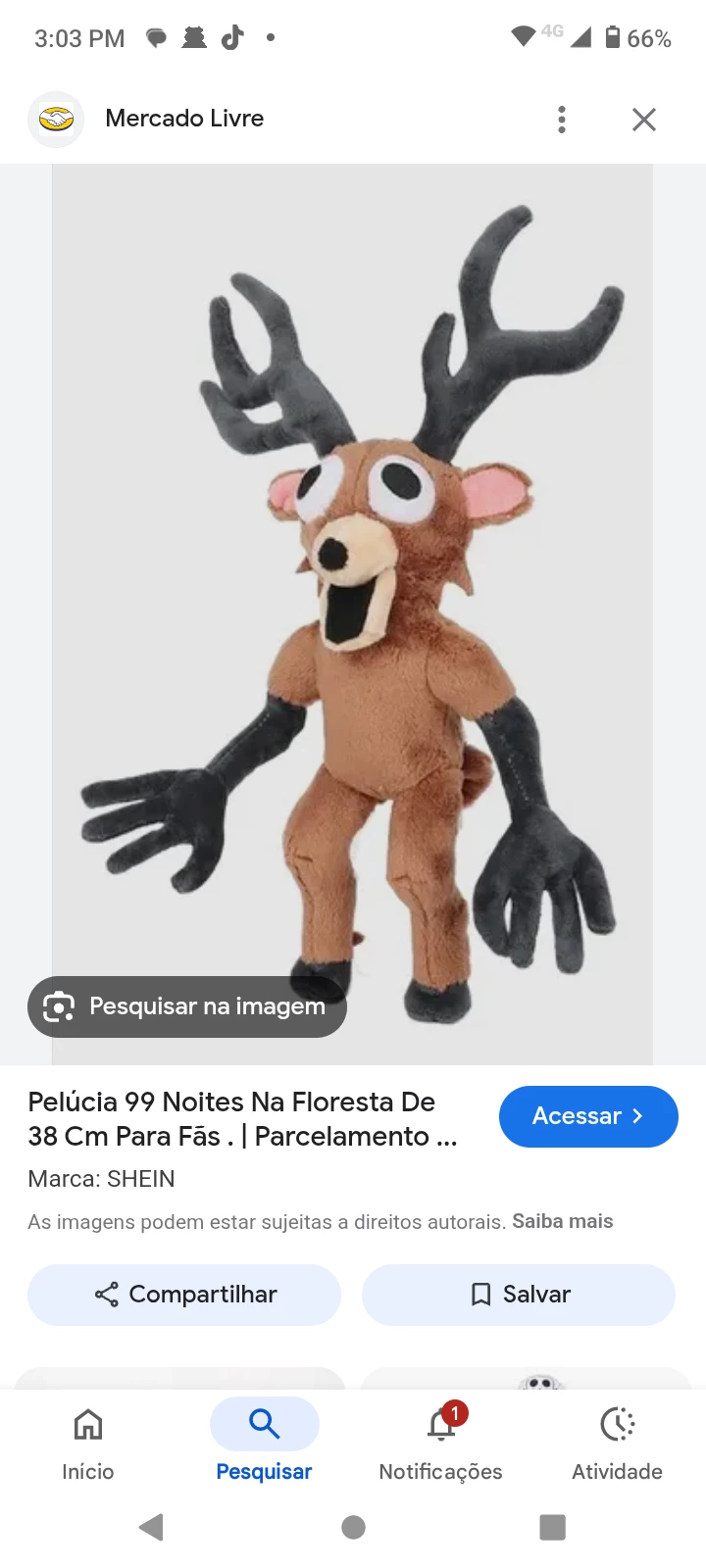Share this image via Compartilhar
The image size is (706, 1568).
pyautogui.click(x=184, y=1295)
